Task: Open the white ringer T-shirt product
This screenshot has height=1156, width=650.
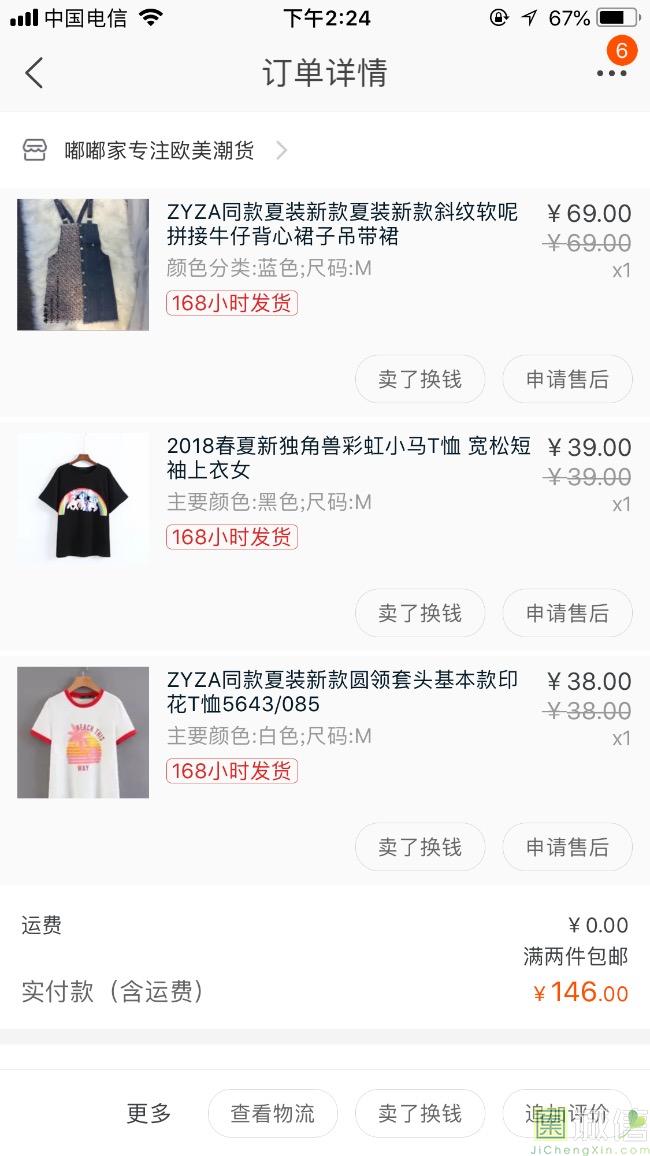Action: point(83,732)
